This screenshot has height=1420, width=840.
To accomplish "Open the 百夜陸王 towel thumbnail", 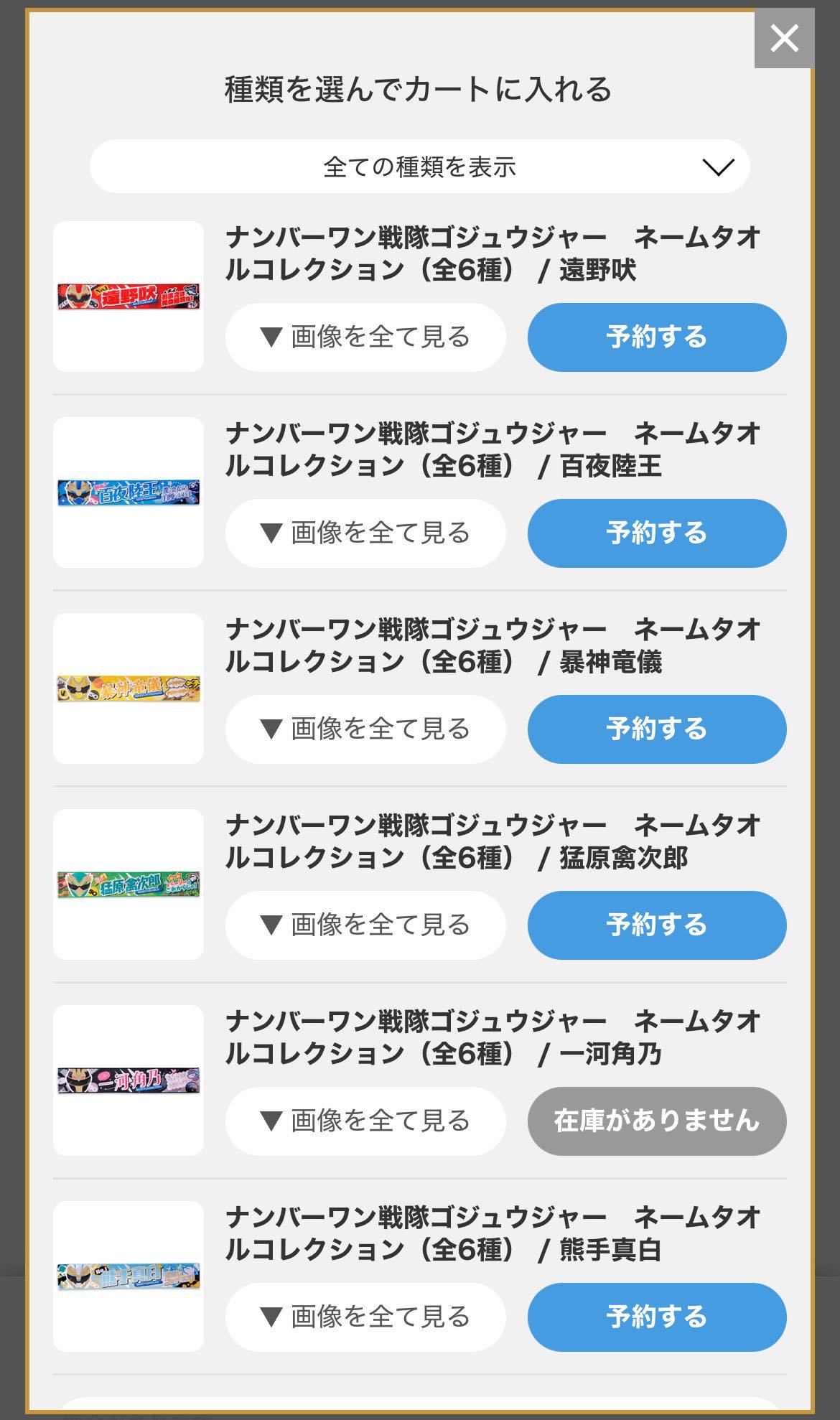I will [129, 492].
